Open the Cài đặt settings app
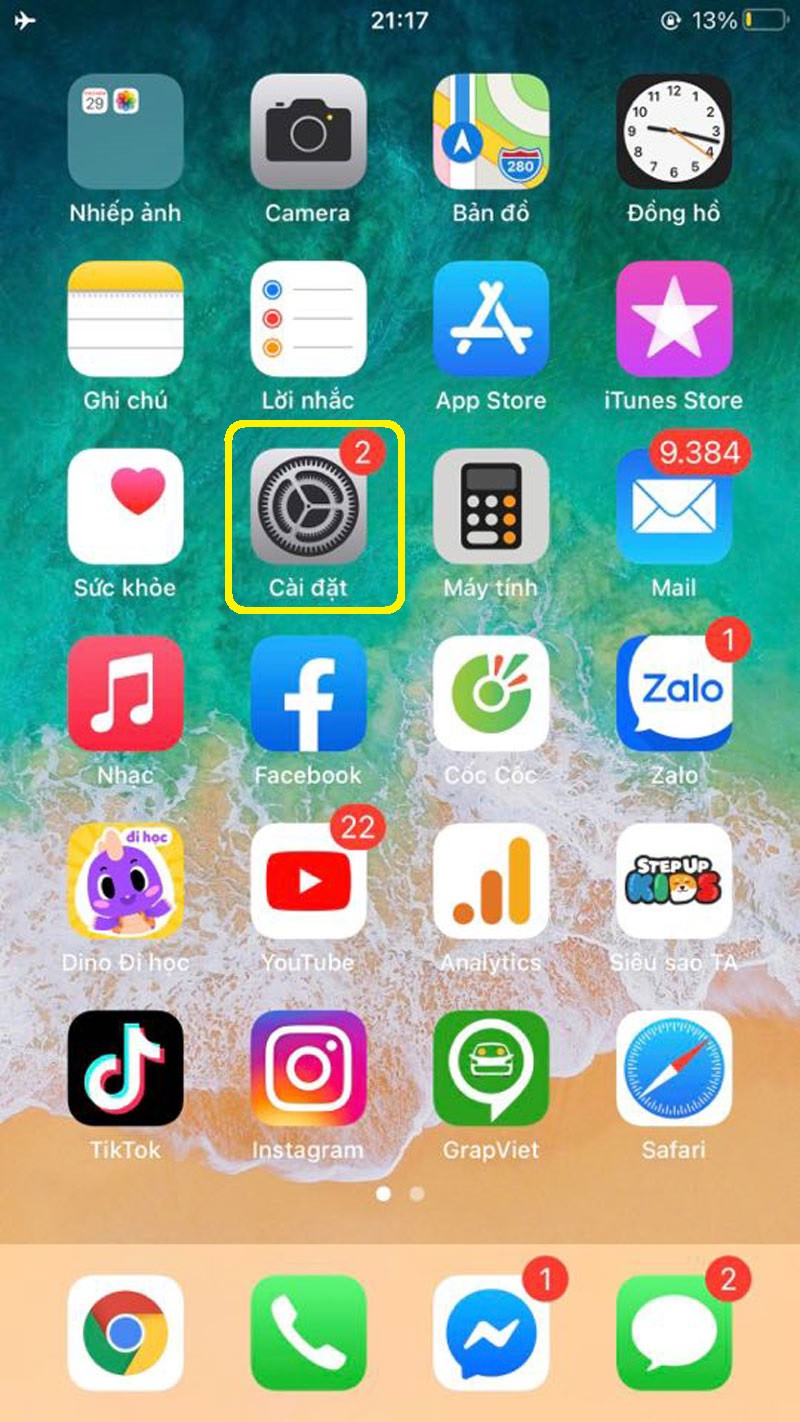This screenshot has width=800, height=1422. pyautogui.click(x=308, y=507)
